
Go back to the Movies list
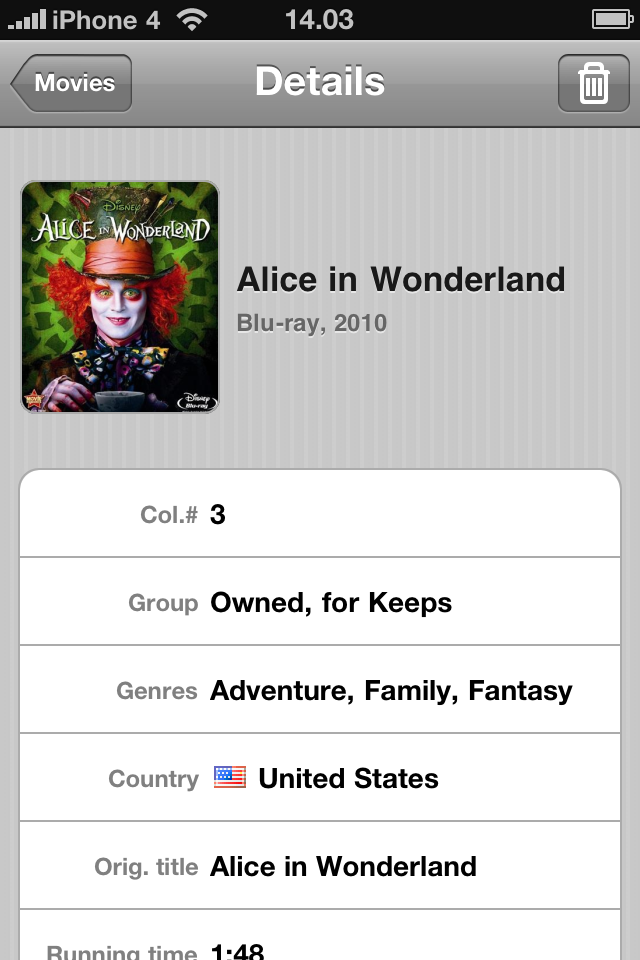(72, 83)
